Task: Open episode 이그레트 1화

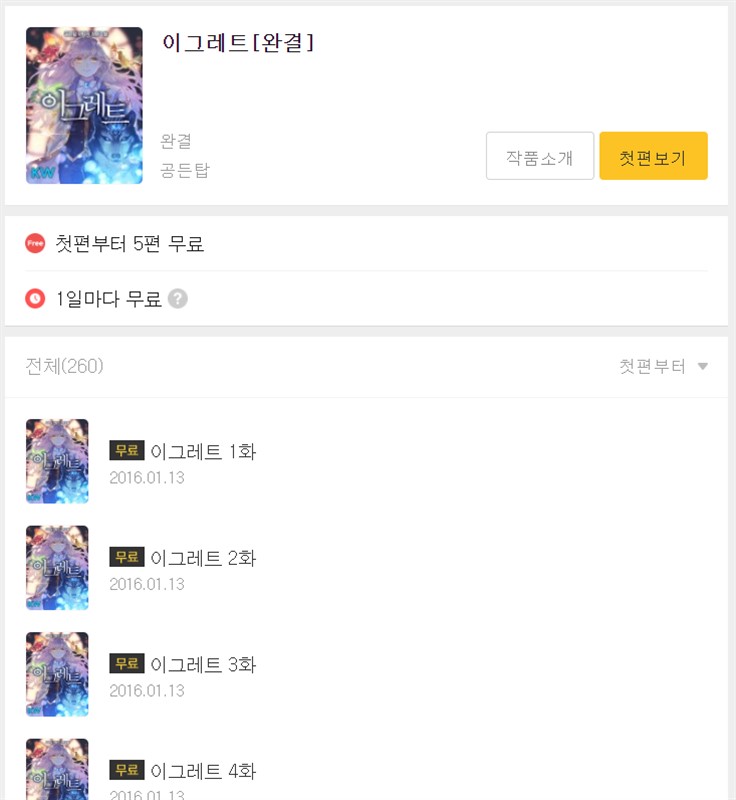Action: tap(203, 451)
